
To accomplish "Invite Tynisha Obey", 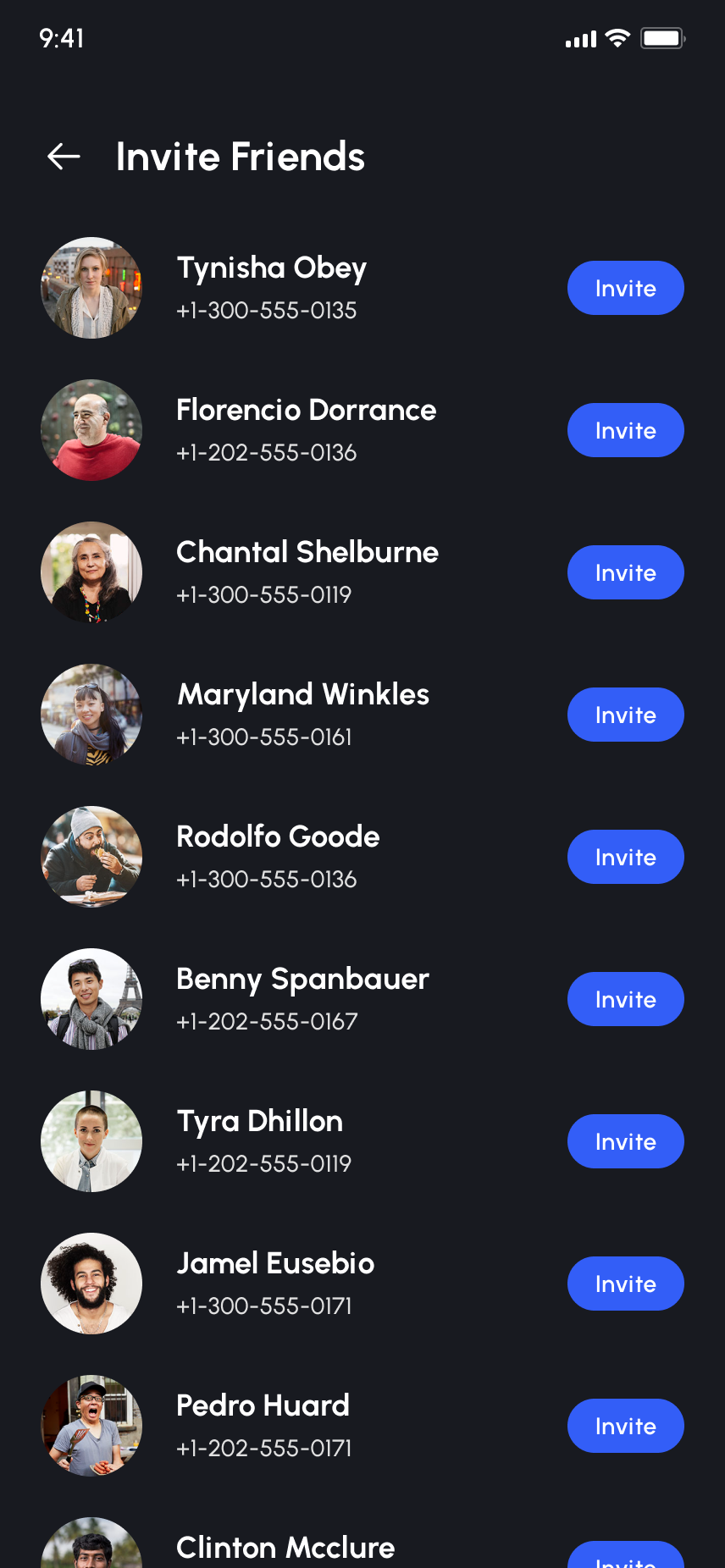I will (x=625, y=289).
